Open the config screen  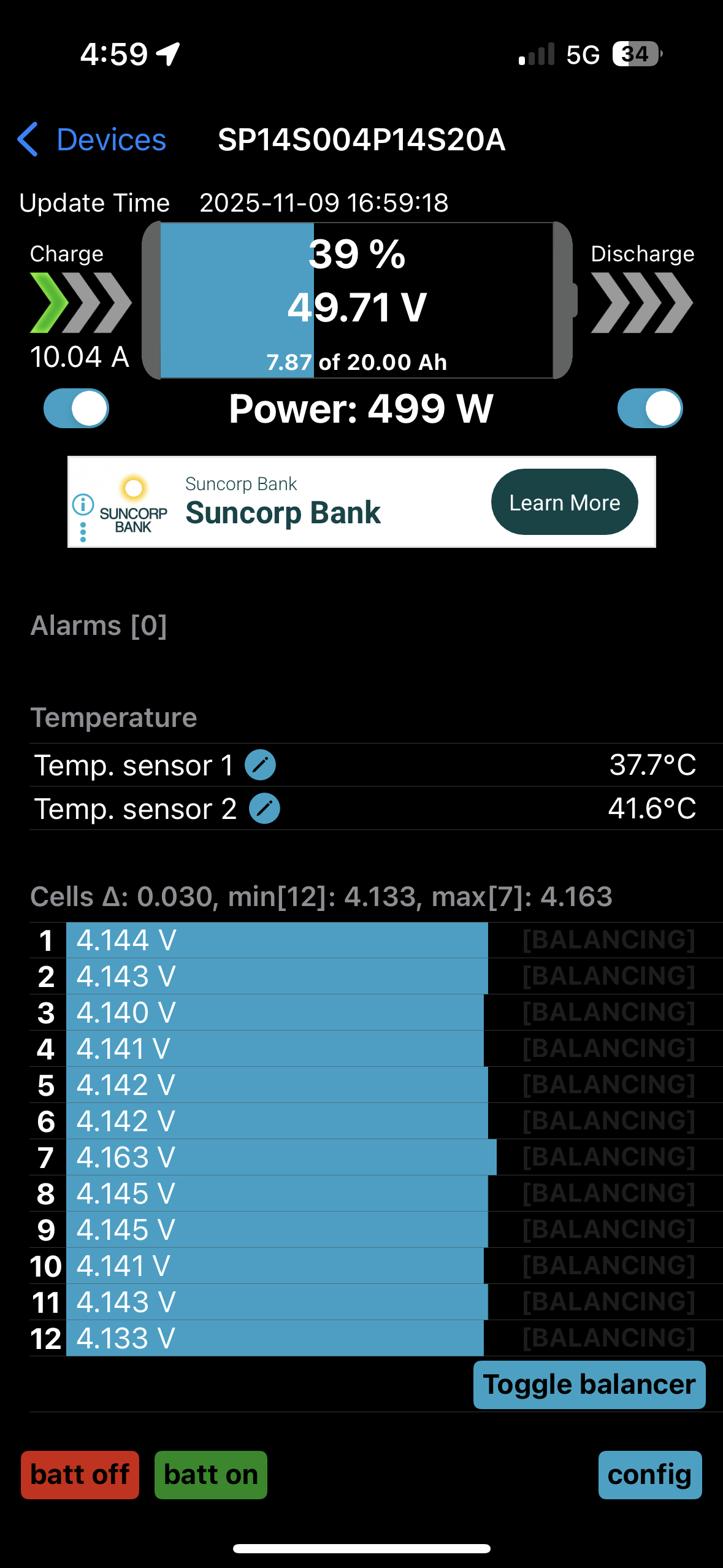(650, 1475)
